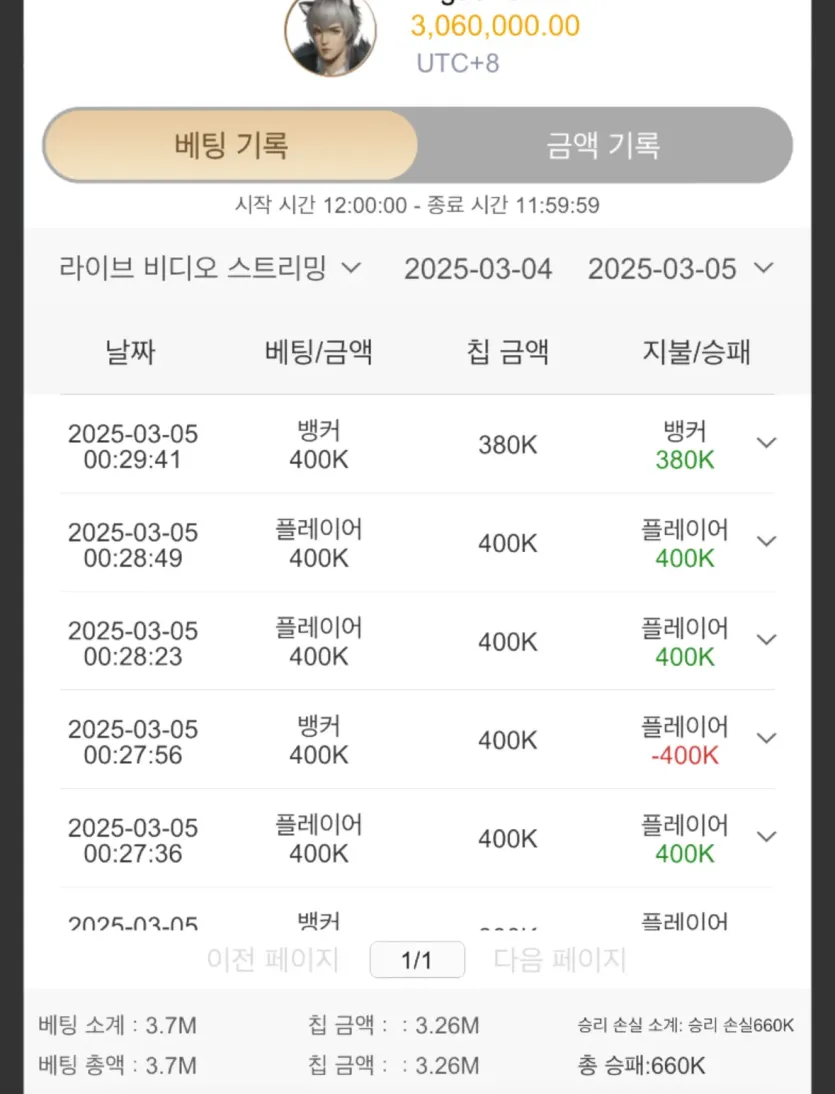Expand the 00:27:56 bet record
Image resolution: width=835 pixels, height=1094 pixels.
(767, 738)
